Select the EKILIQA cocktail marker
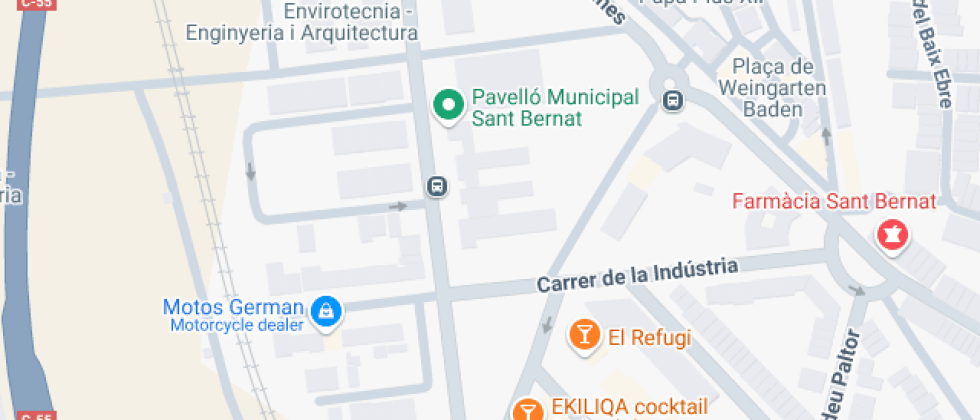This screenshot has width=980, height=420. 529,409
